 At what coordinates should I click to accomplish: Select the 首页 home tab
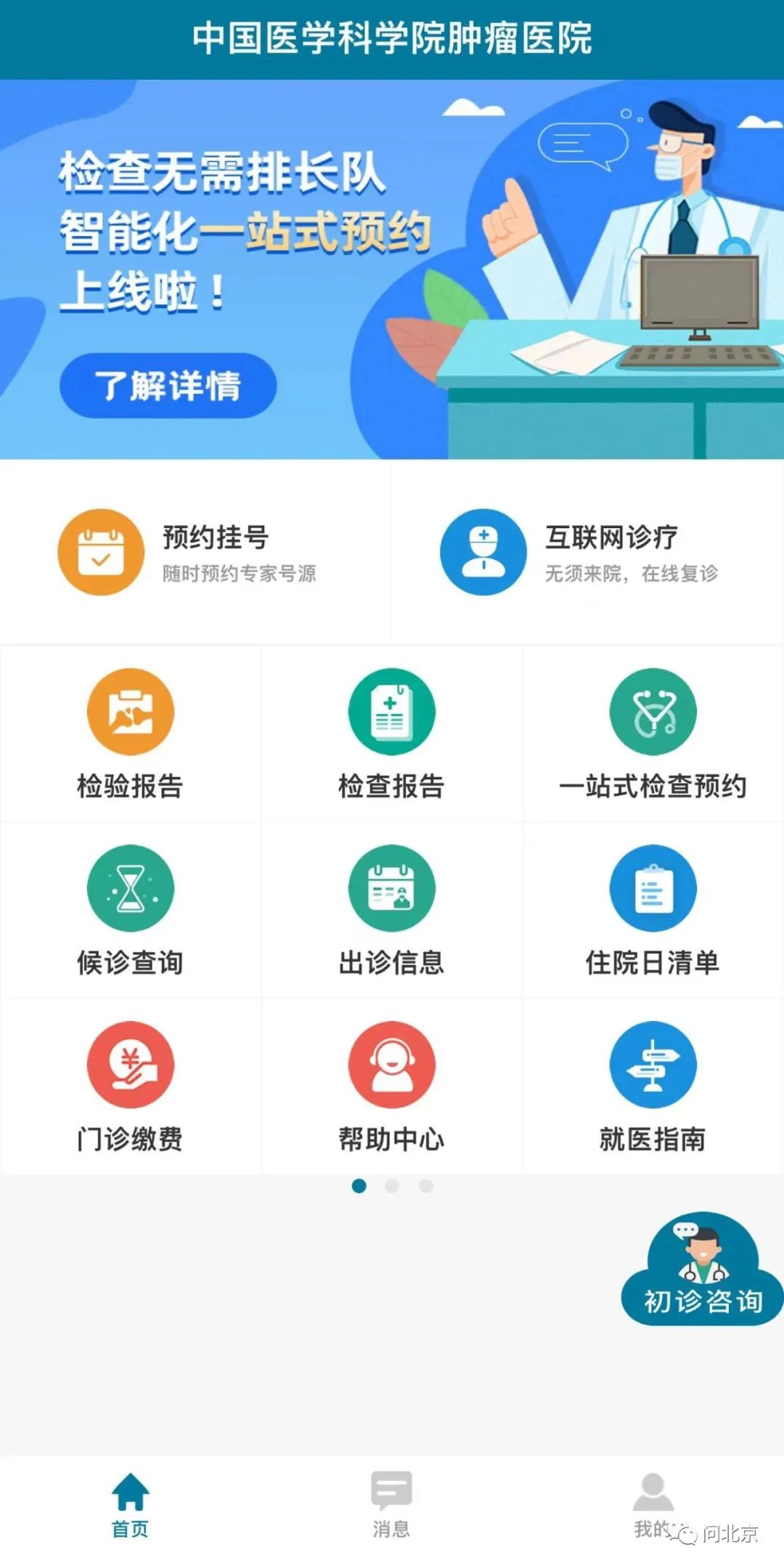click(131, 1505)
